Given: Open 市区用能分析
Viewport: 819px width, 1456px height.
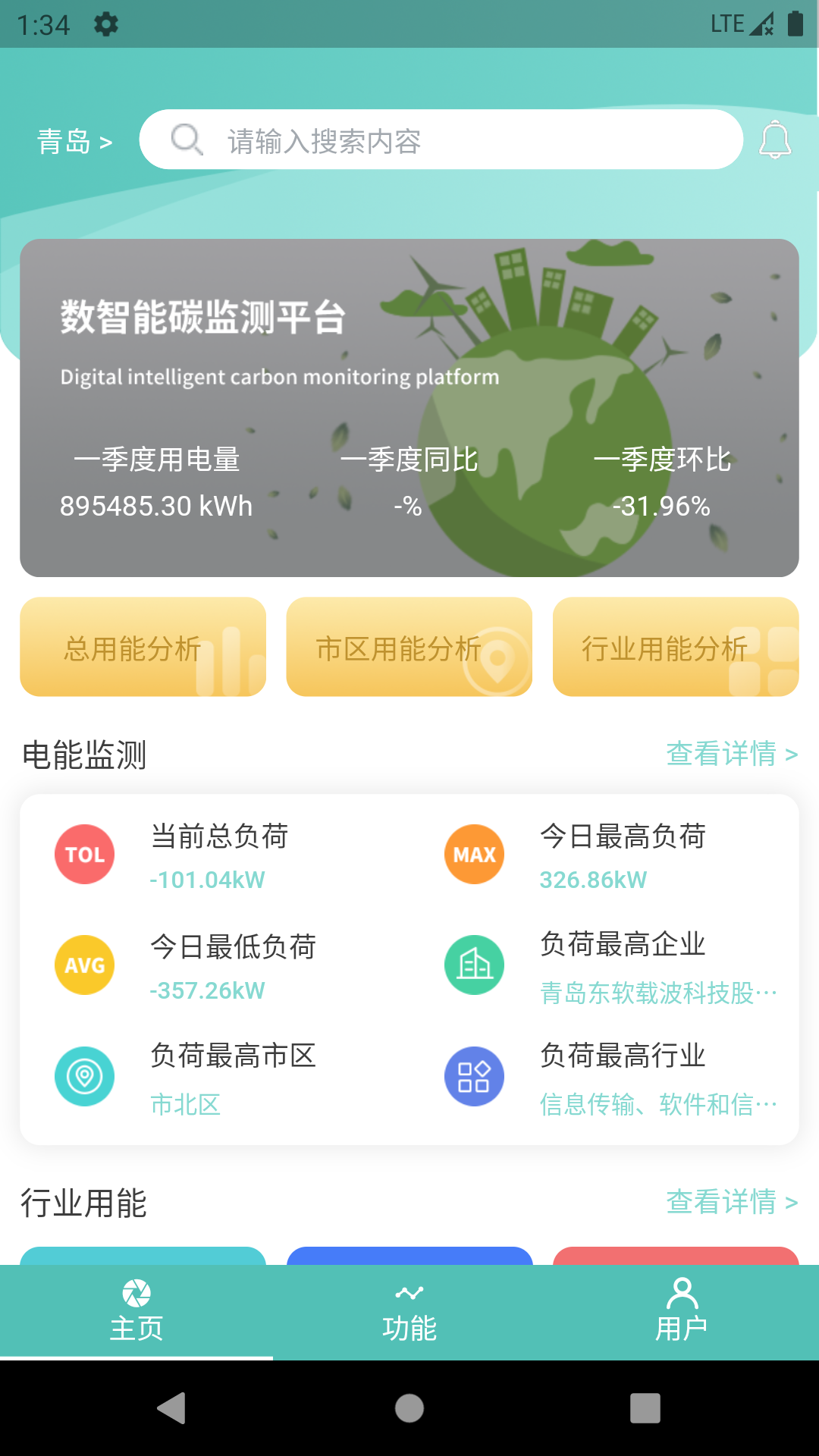Looking at the screenshot, I should pyautogui.click(x=408, y=647).
